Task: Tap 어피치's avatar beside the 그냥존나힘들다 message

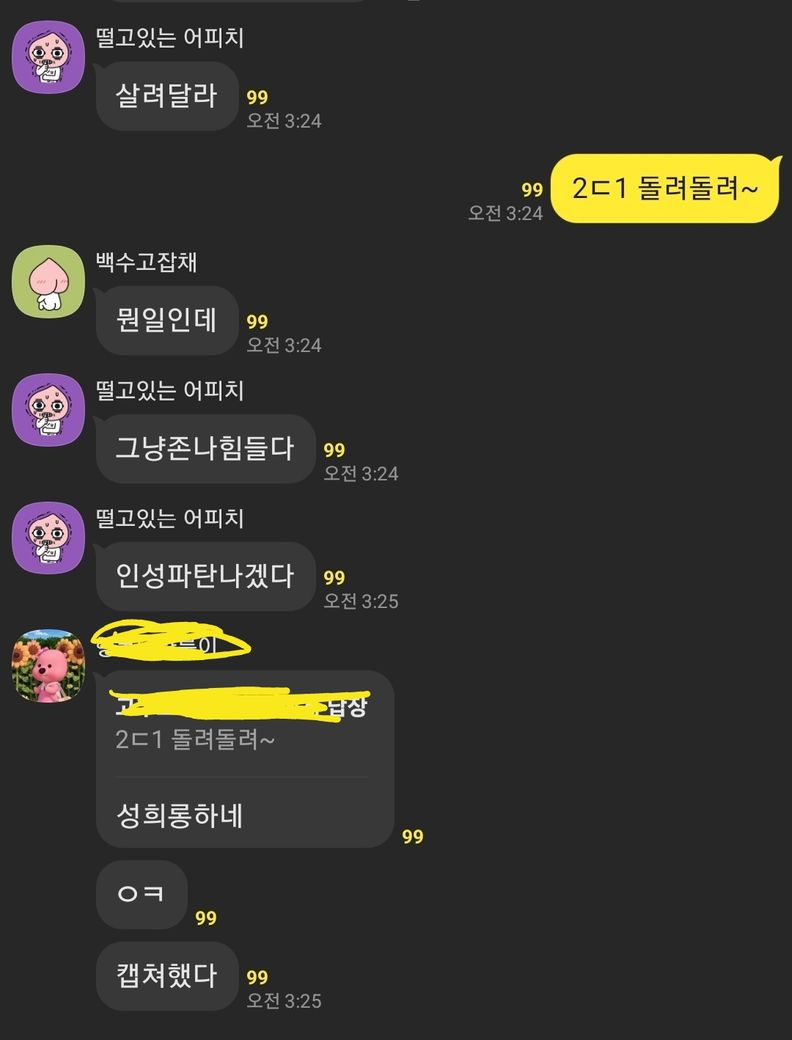Action: [48, 410]
